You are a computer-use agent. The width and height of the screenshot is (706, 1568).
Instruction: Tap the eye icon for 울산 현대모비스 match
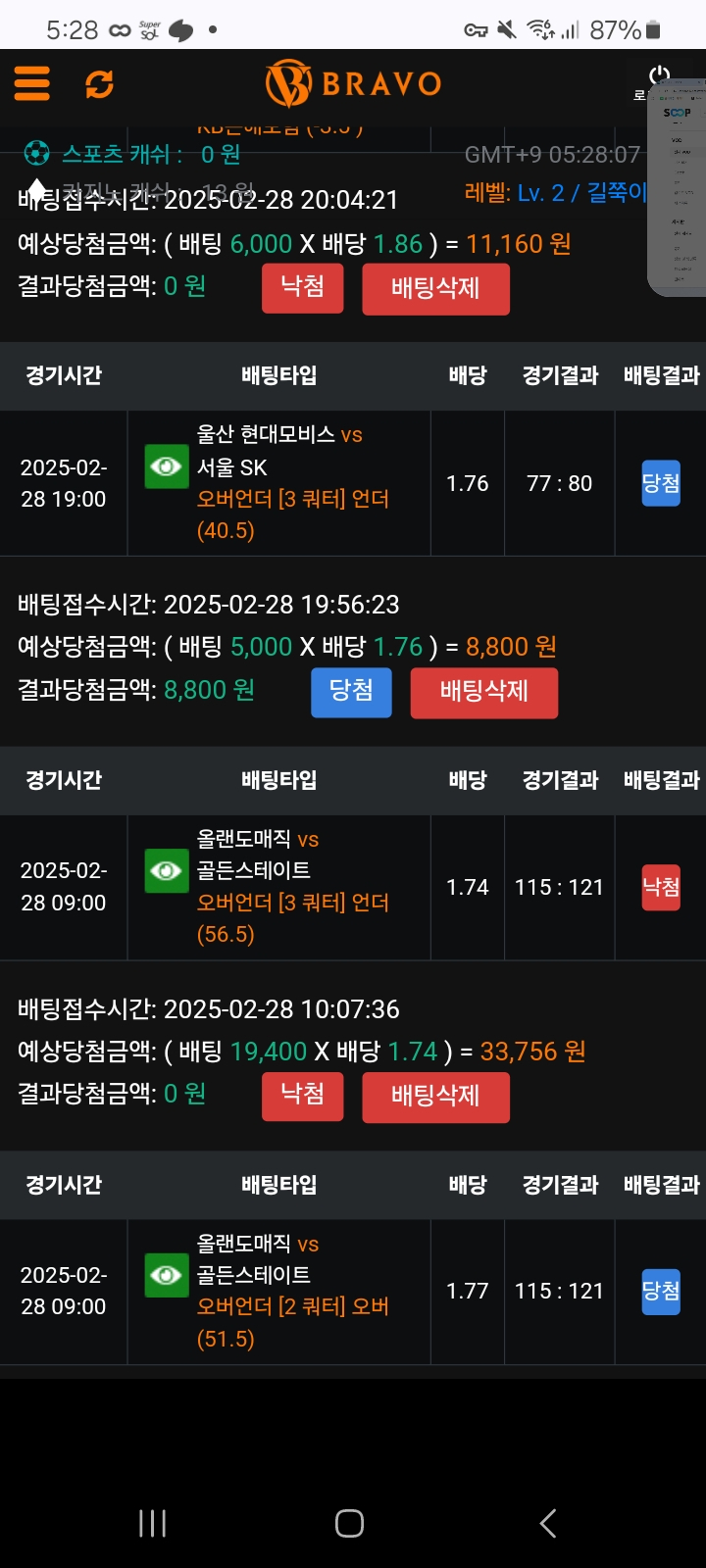167,466
